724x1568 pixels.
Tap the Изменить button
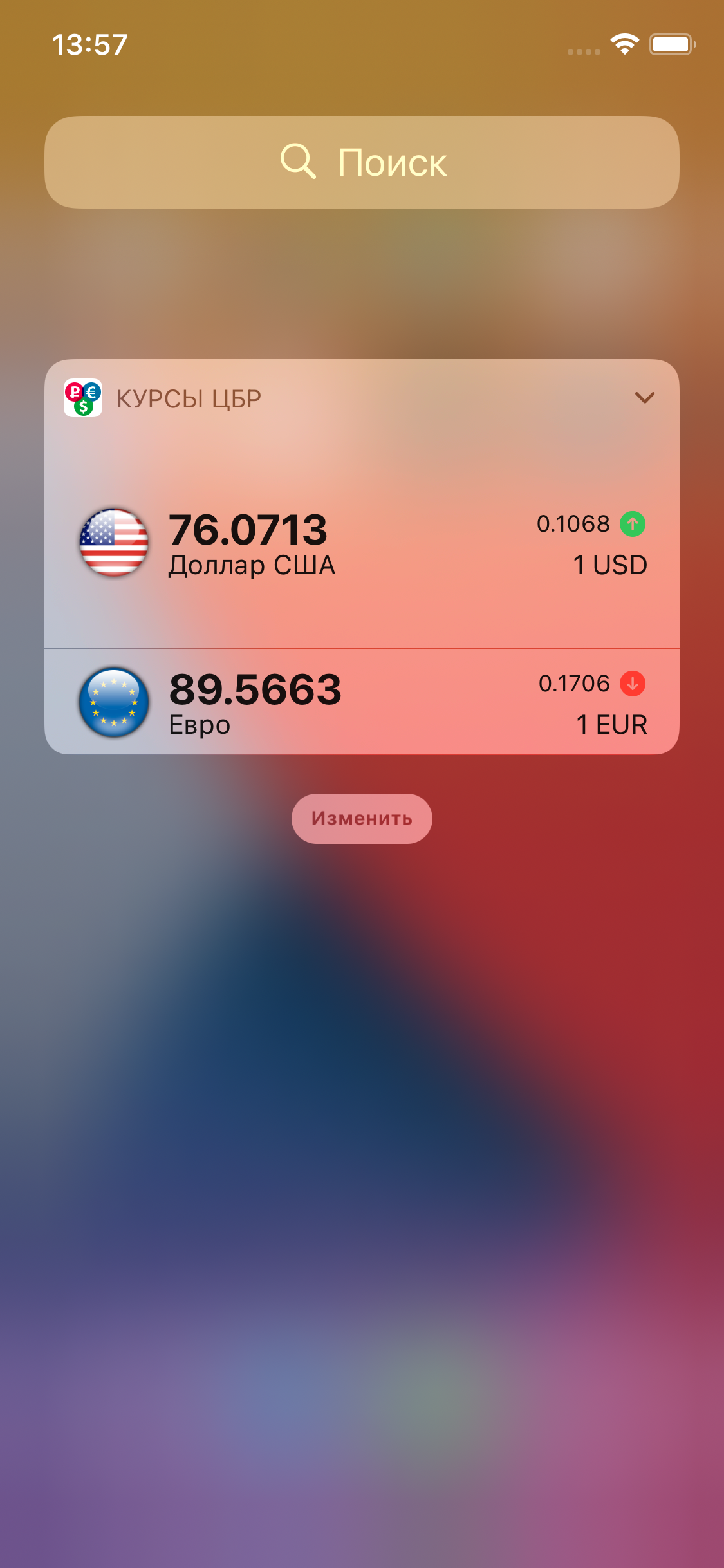(362, 819)
